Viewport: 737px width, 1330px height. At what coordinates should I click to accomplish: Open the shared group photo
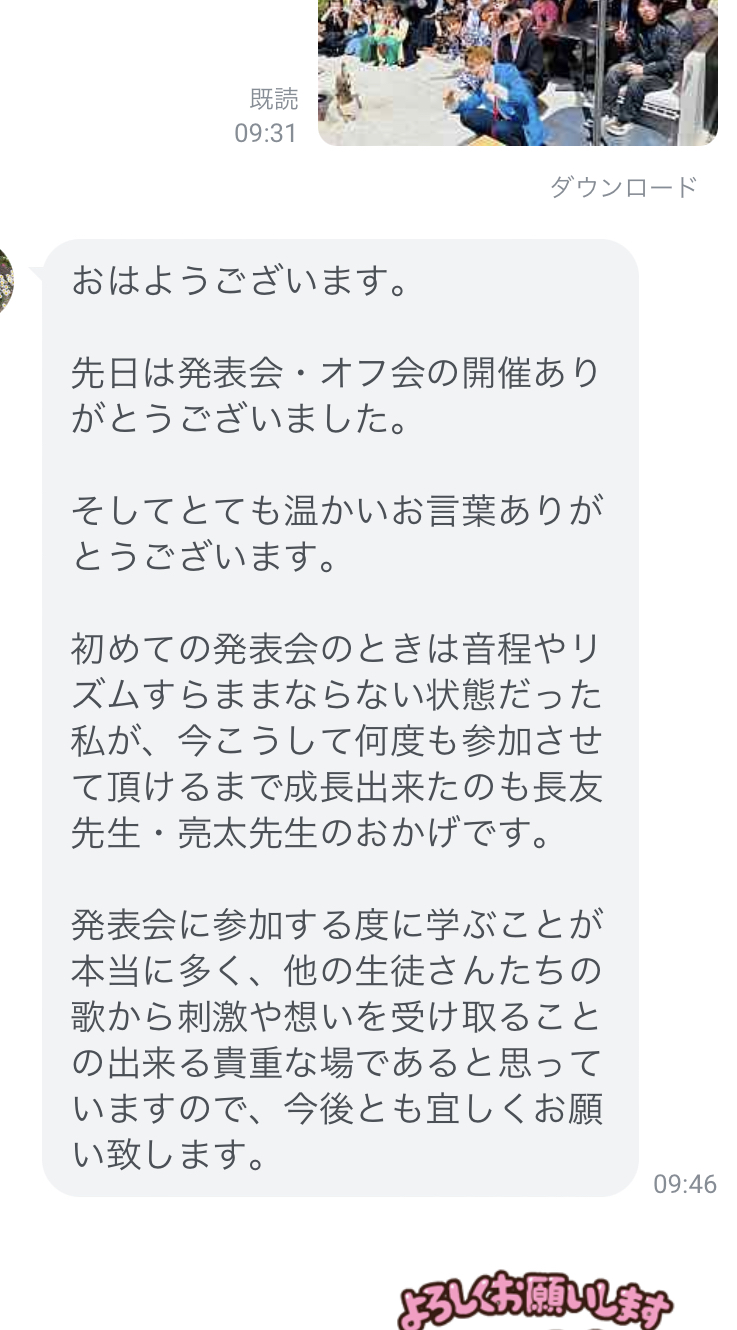click(517, 72)
